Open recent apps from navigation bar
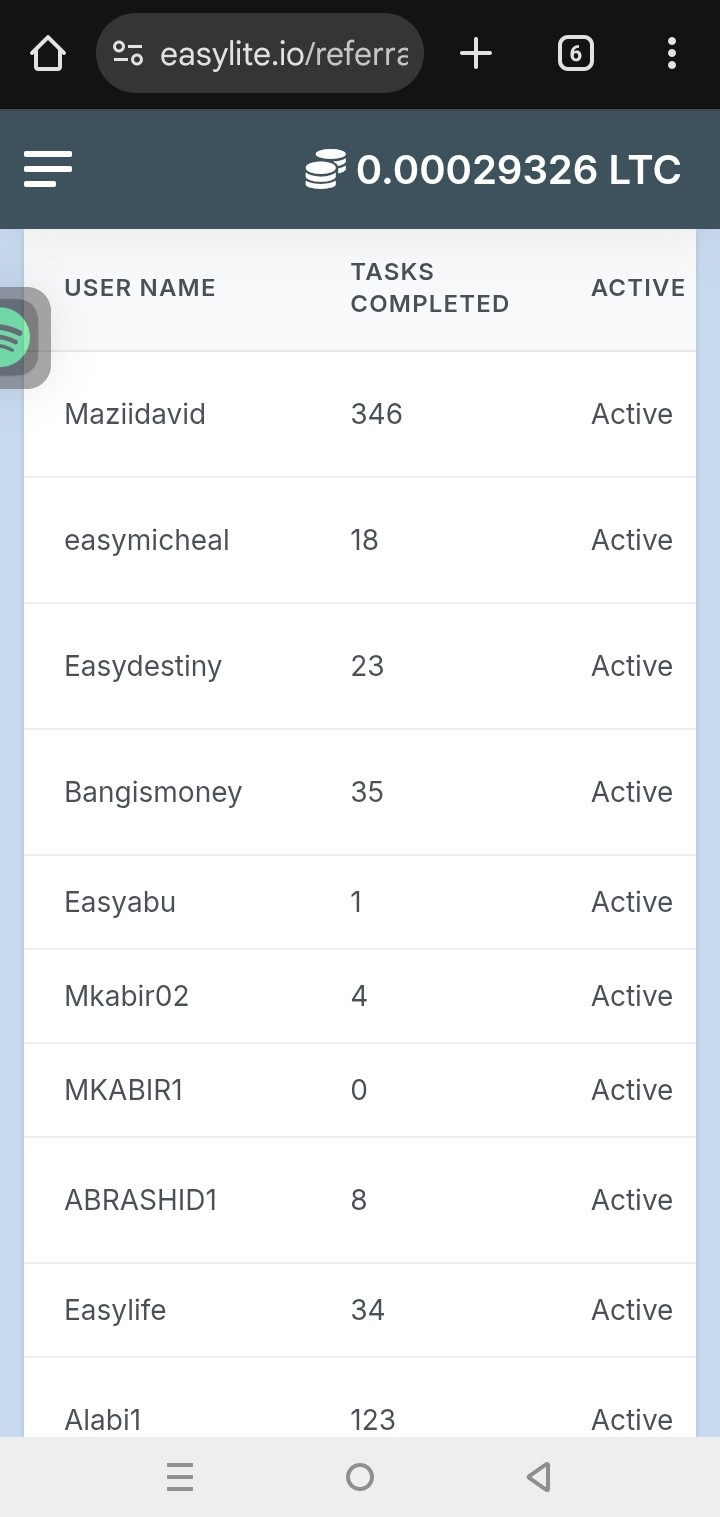The image size is (720, 1517). click(180, 1477)
